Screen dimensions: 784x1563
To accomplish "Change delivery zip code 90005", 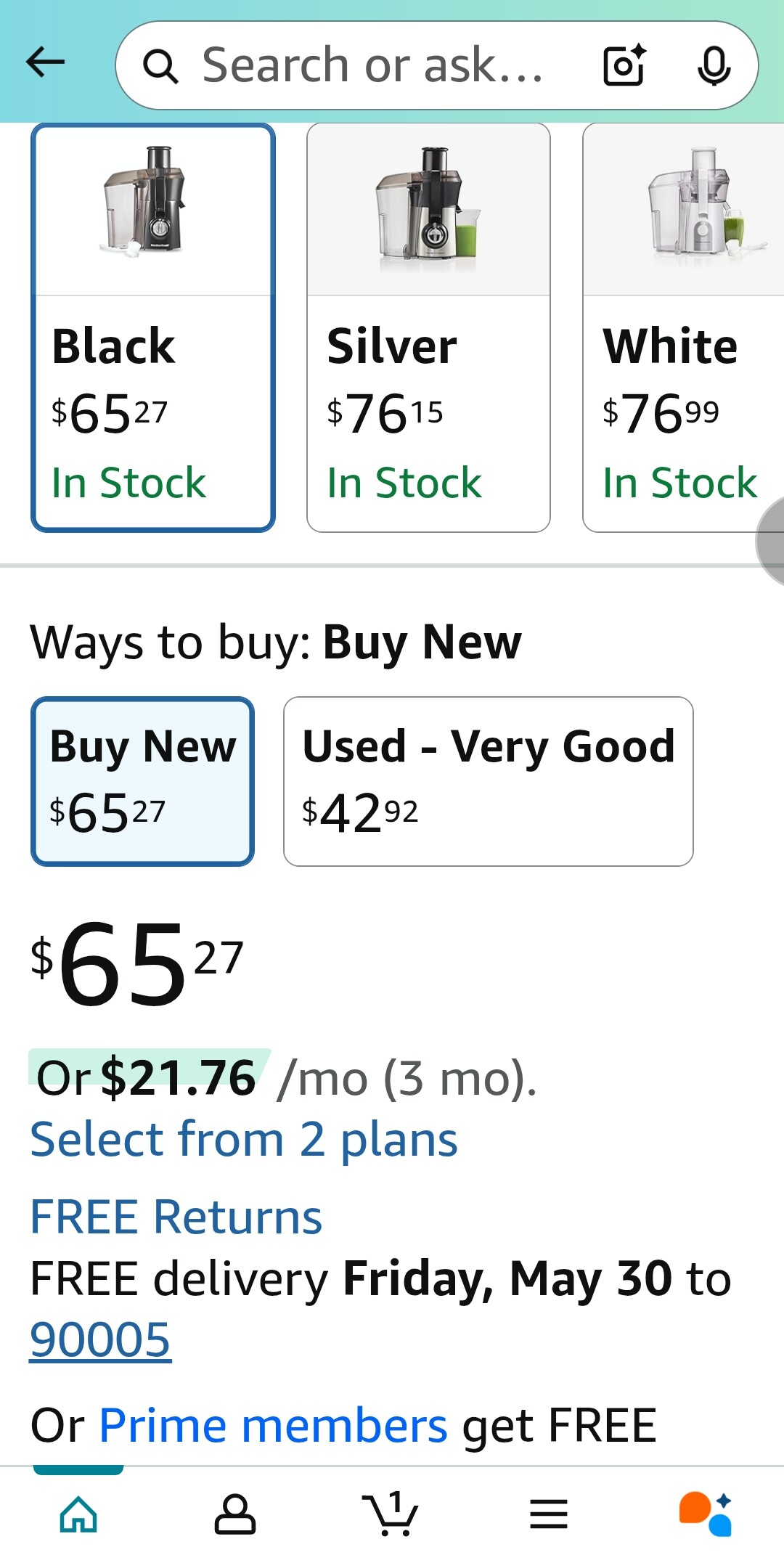I will click(x=100, y=1339).
